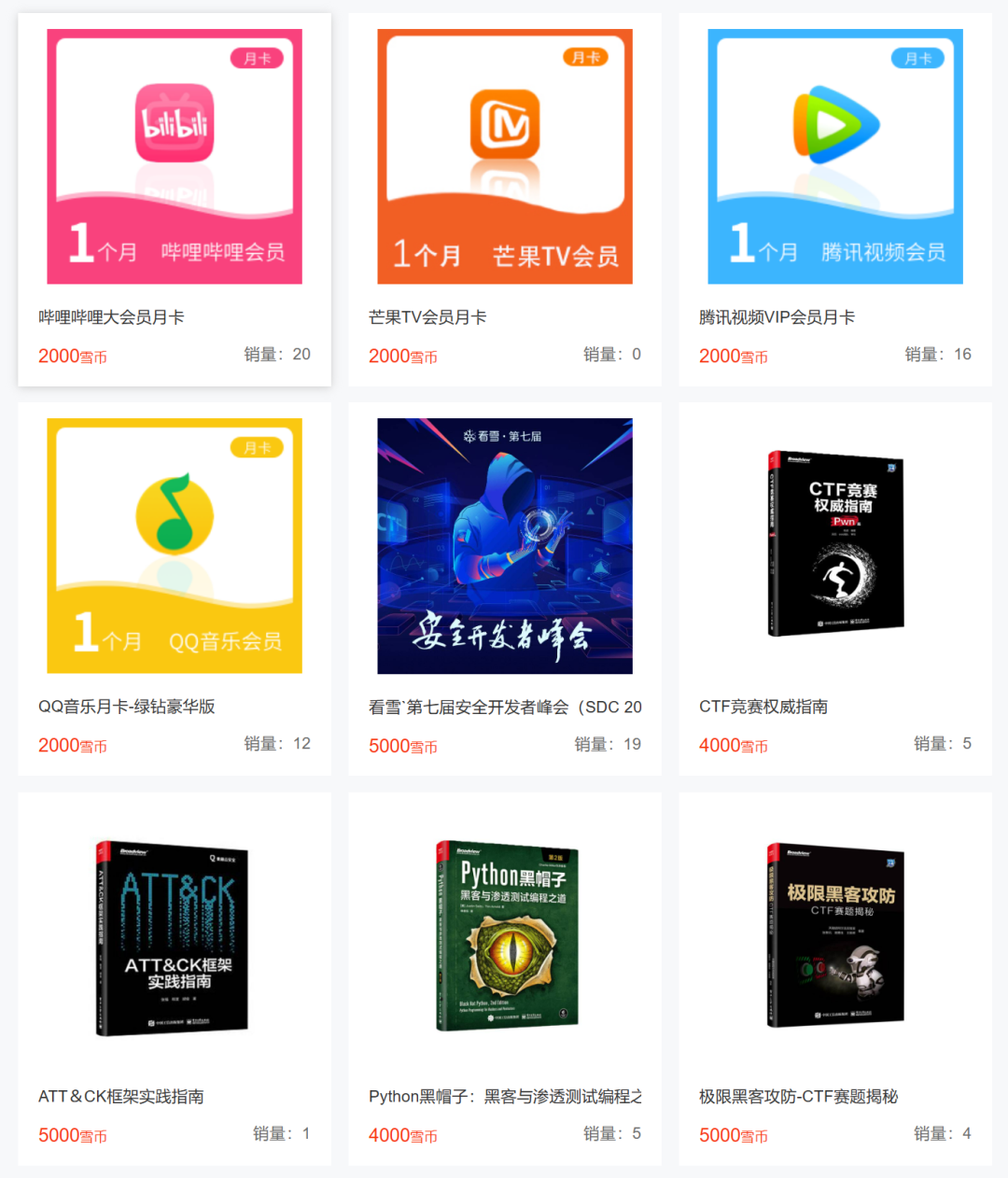Open the 看雪第七届安全开发者峰会 item

point(505,546)
